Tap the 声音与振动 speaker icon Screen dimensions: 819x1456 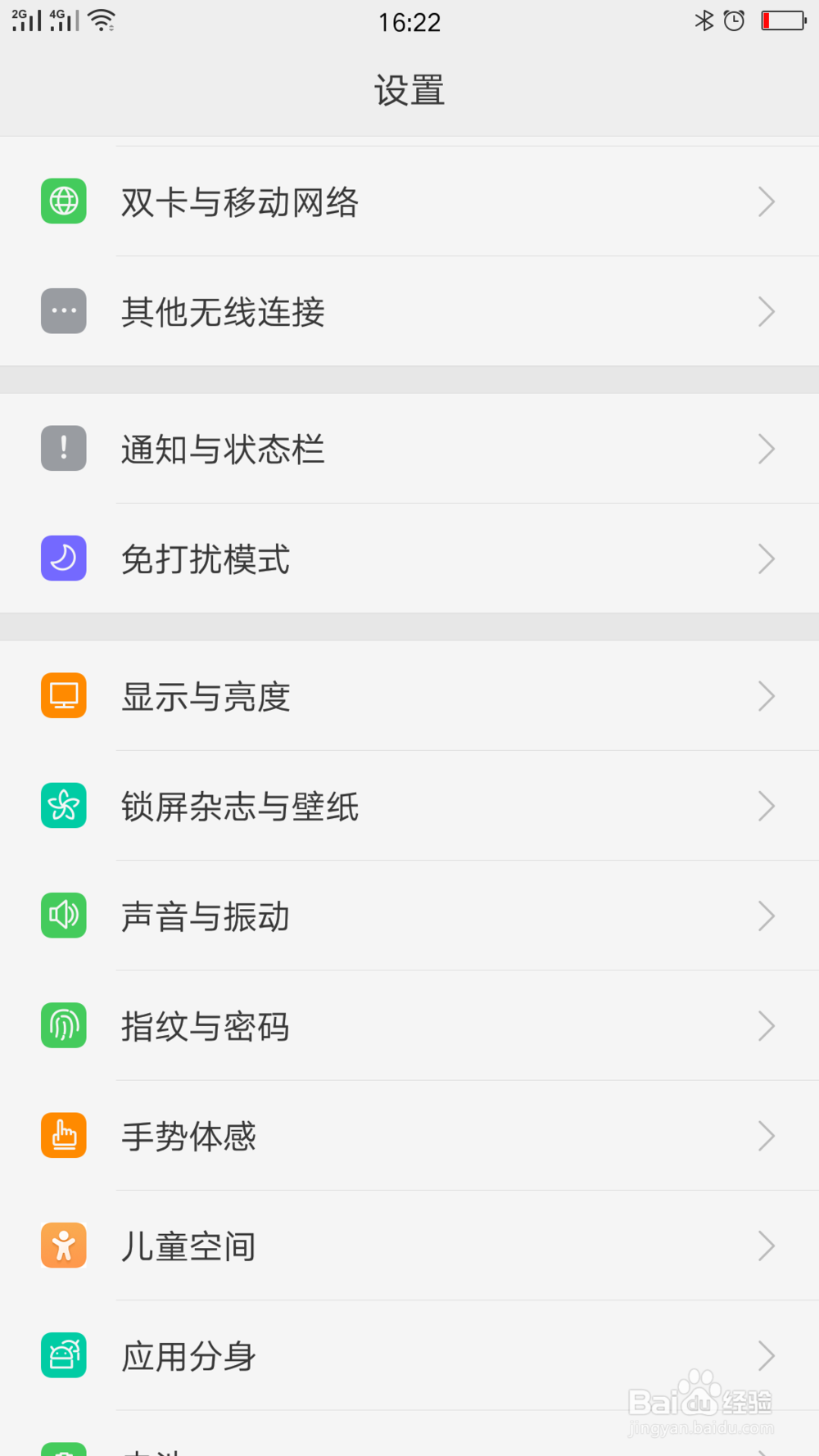pyautogui.click(x=63, y=916)
